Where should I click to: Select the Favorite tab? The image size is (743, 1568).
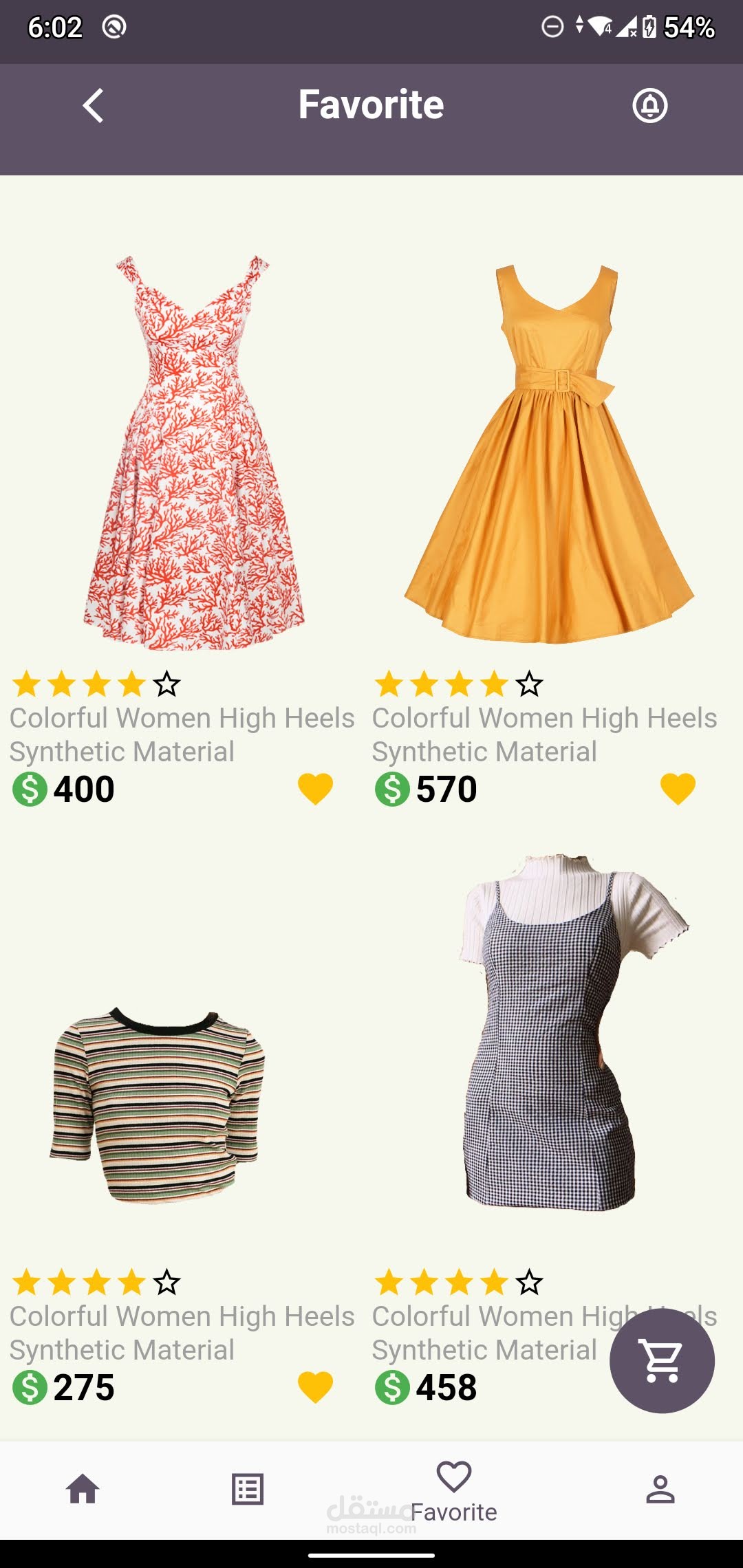(x=454, y=1491)
